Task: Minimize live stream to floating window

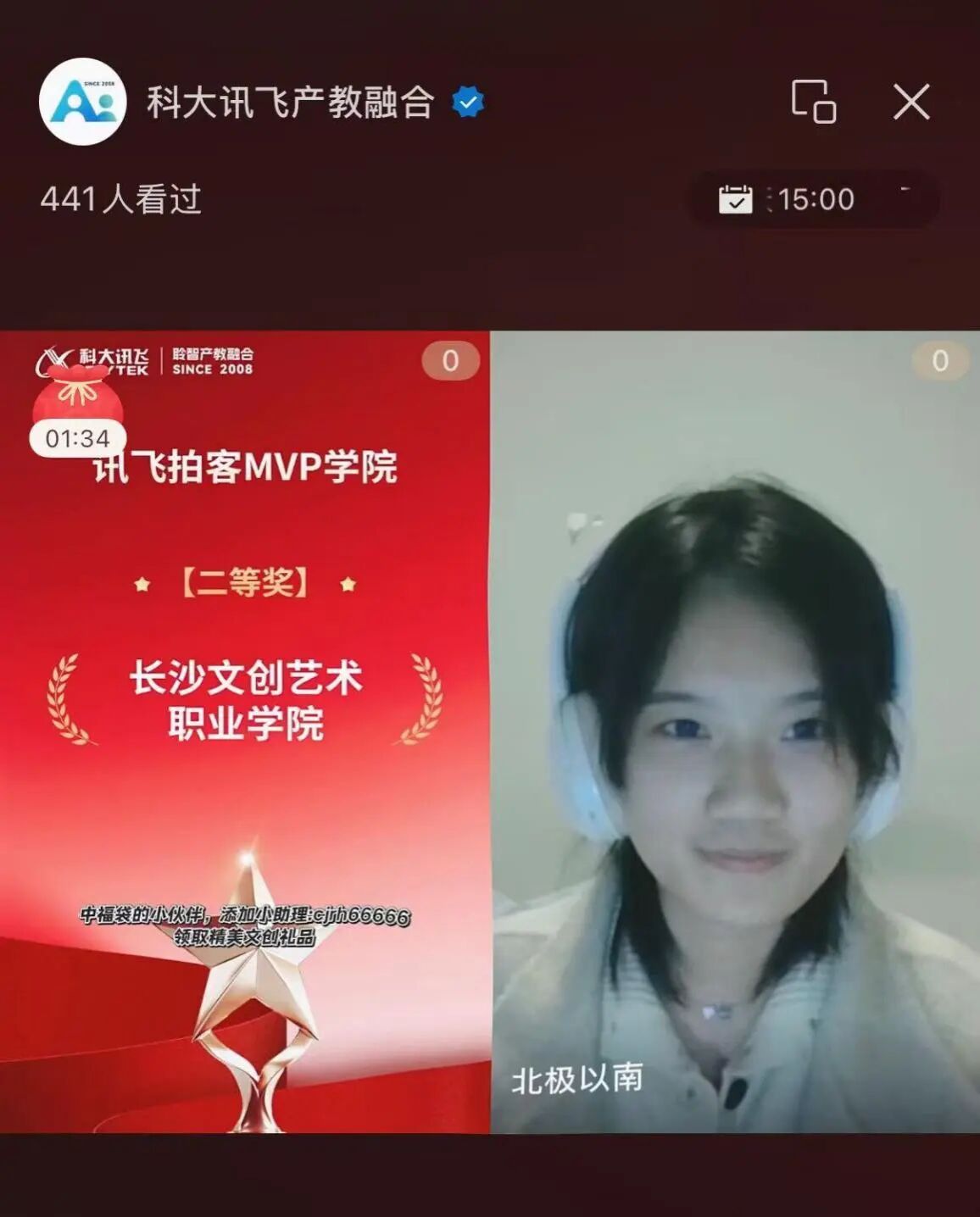Action: pyautogui.click(x=813, y=102)
